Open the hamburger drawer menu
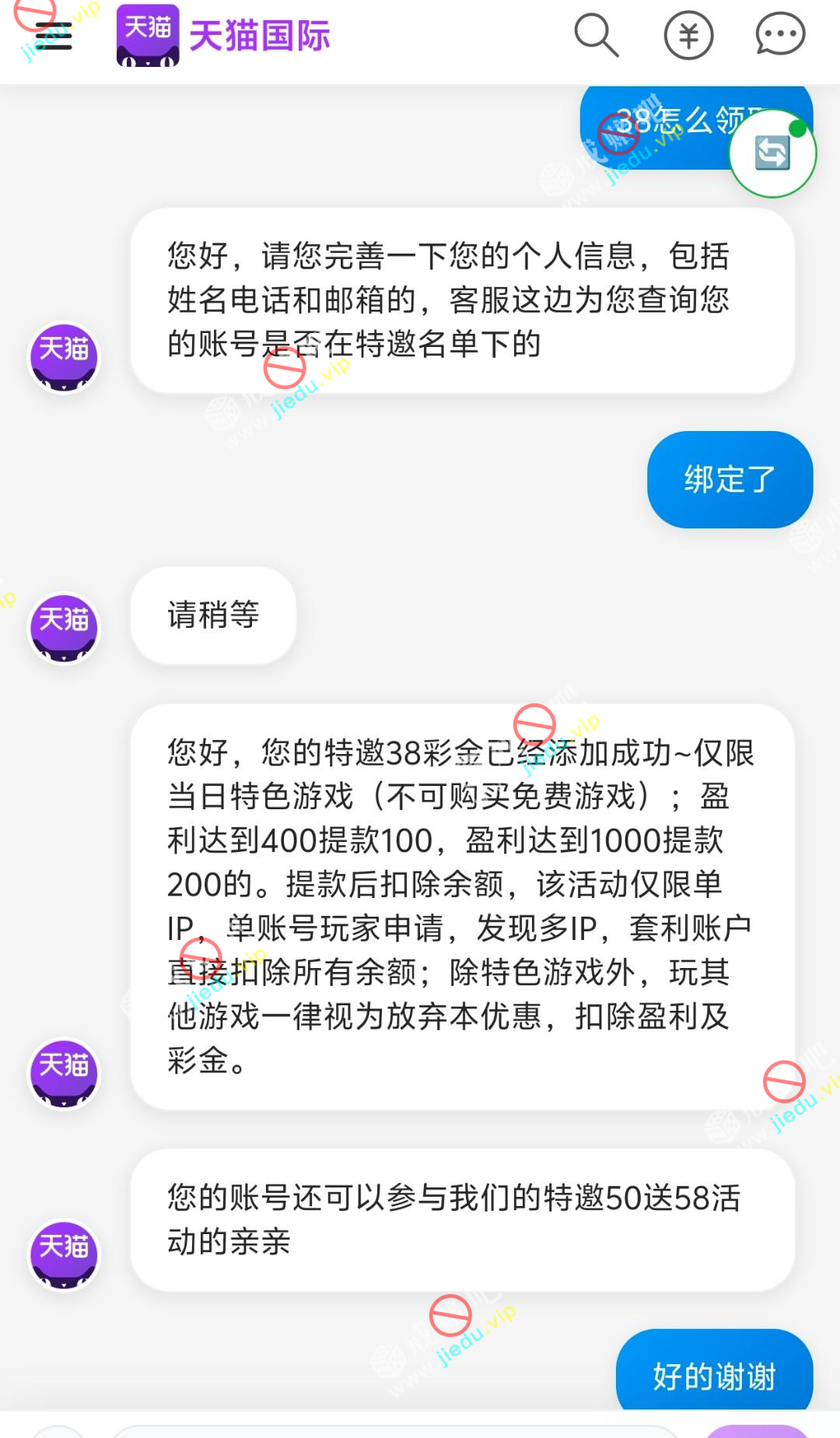This screenshot has width=840, height=1438. [53, 37]
